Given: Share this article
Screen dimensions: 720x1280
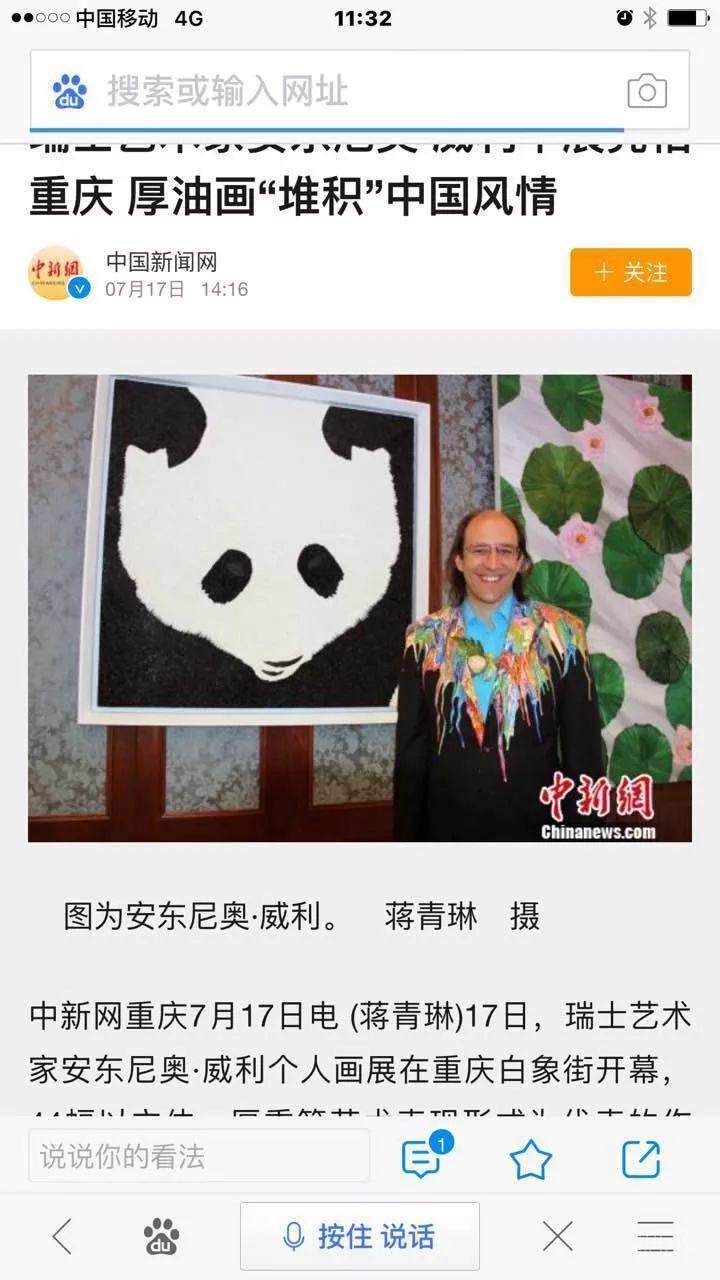Looking at the screenshot, I should [641, 1159].
